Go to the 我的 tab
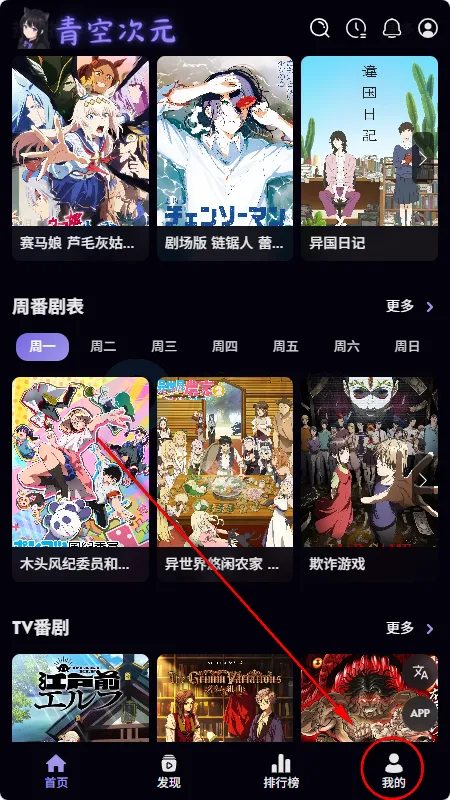Image resolution: width=450 pixels, height=800 pixels. click(393, 771)
